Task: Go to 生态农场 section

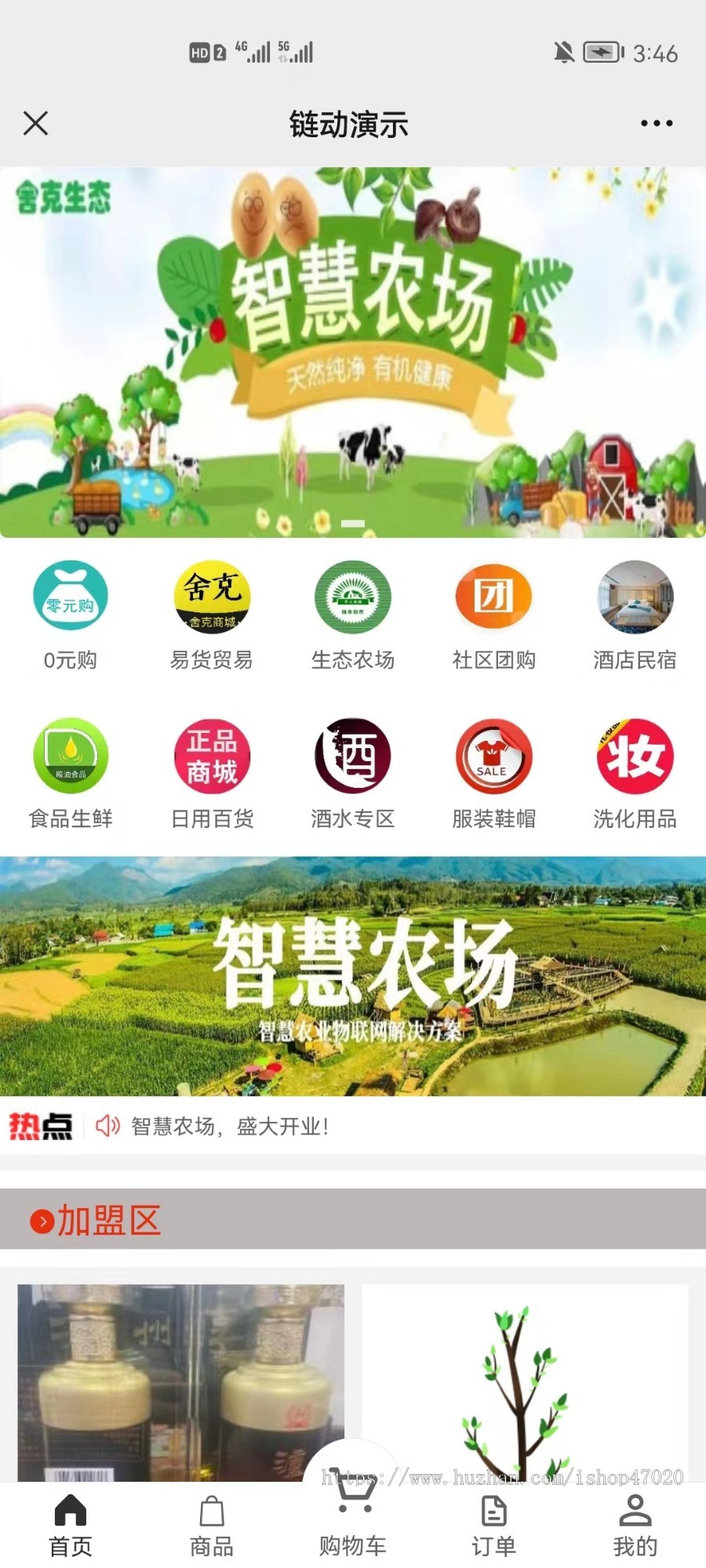Action: pos(353,615)
